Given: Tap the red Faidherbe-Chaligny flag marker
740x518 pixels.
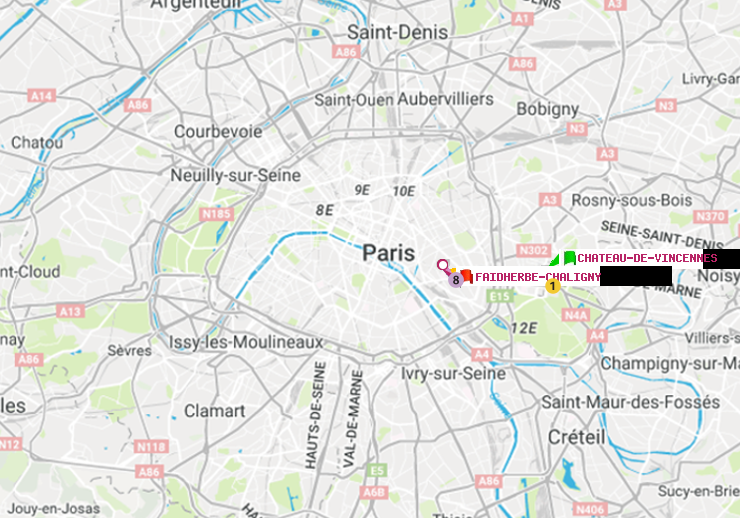Looking at the screenshot, I should pyautogui.click(x=467, y=276).
